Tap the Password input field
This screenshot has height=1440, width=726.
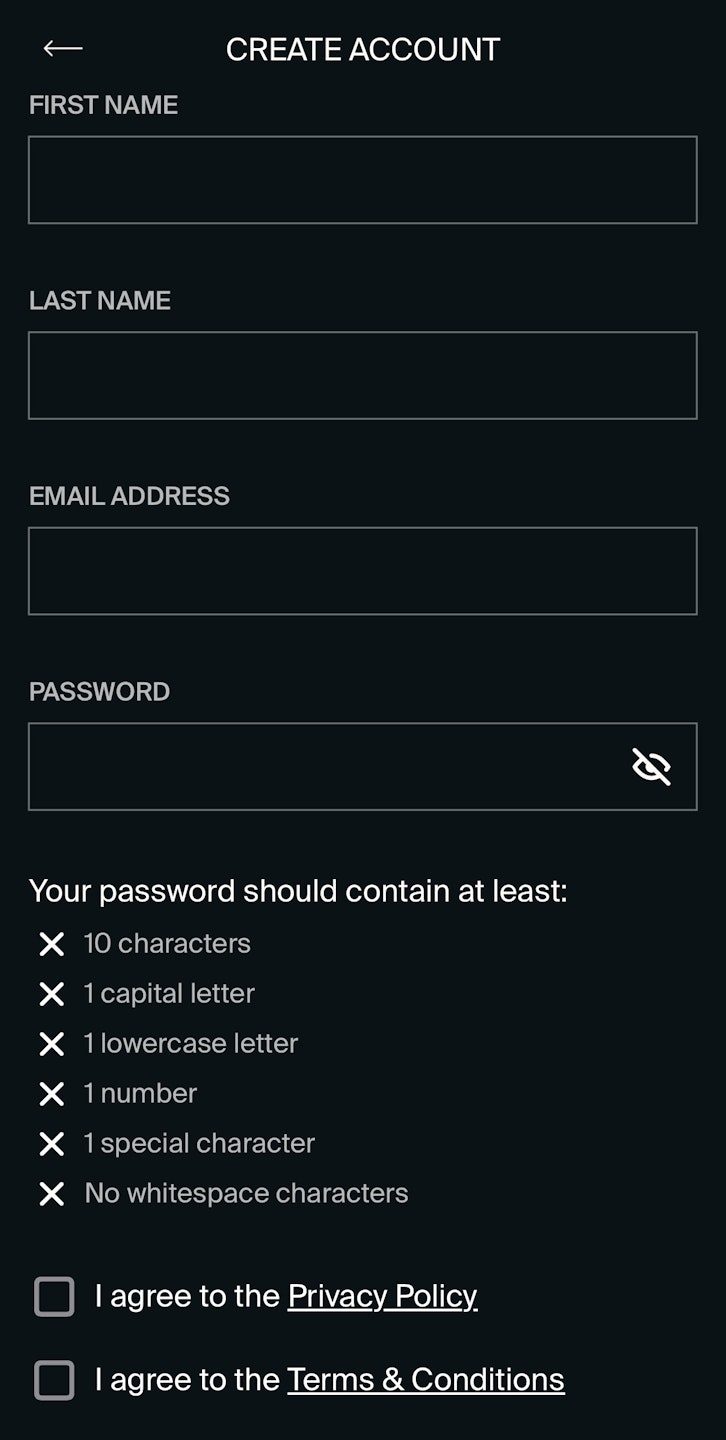(320, 767)
